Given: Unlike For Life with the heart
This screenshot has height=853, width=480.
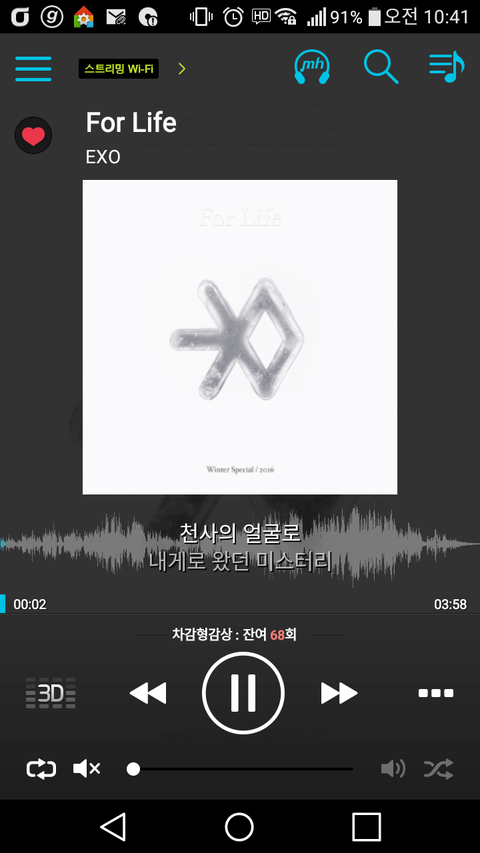Looking at the screenshot, I should (33, 135).
